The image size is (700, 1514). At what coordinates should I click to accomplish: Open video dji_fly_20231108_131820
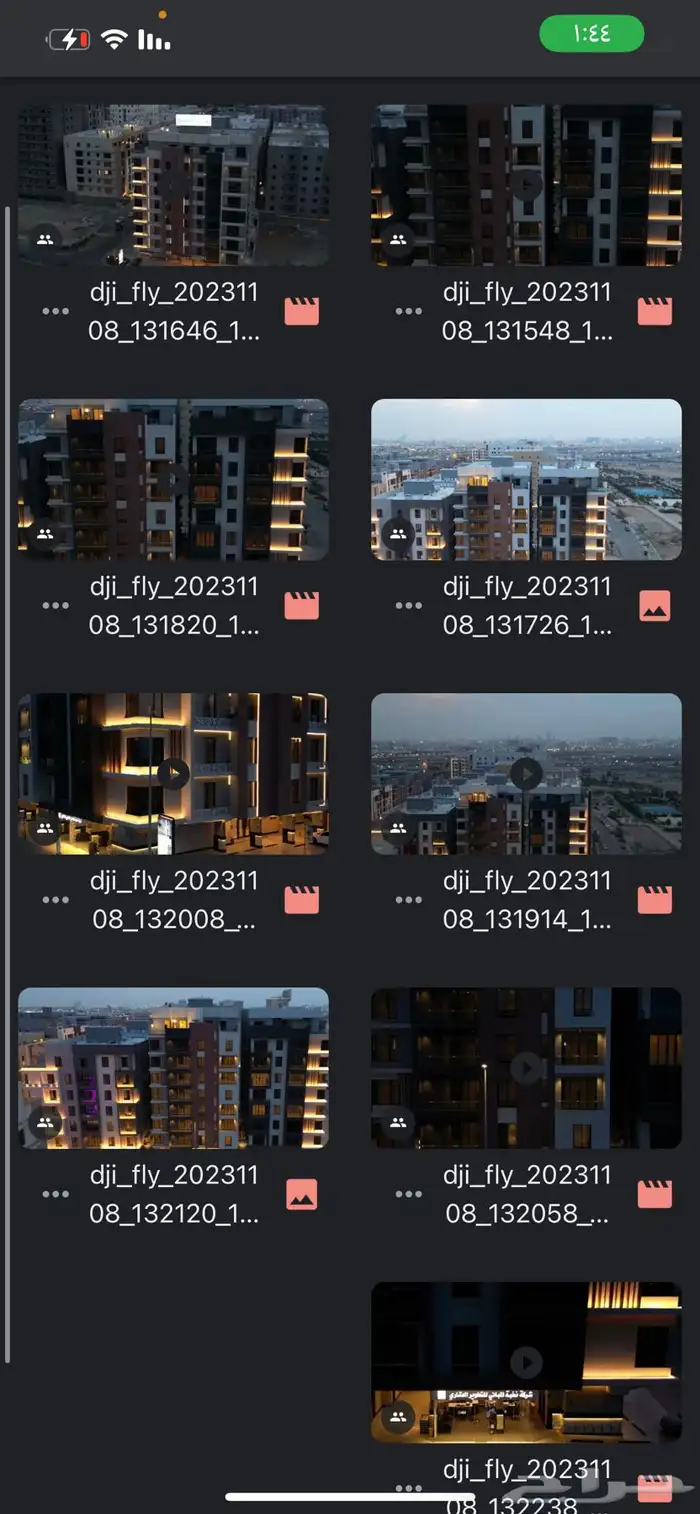pos(173,479)
